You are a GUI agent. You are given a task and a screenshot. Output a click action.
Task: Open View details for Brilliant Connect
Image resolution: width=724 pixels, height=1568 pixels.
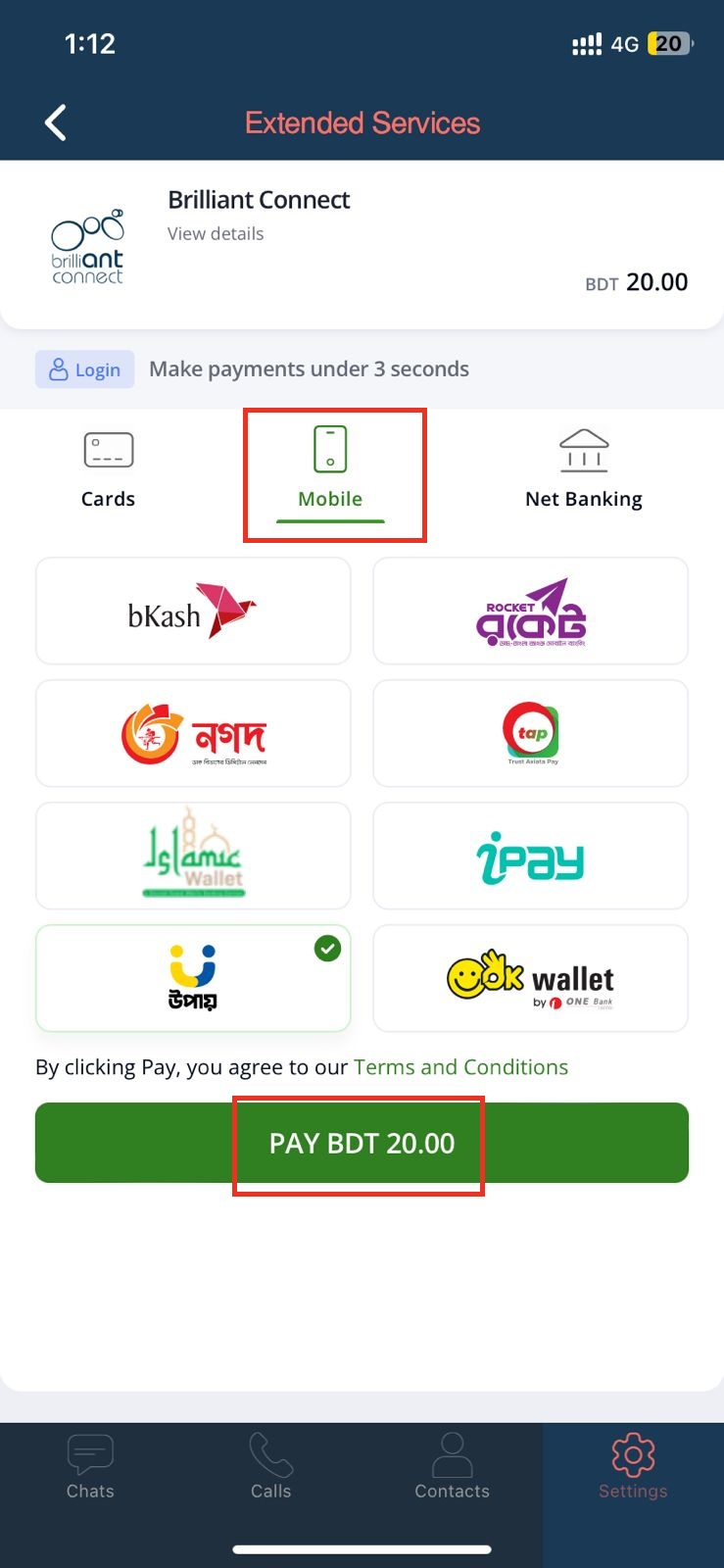(x=216, y=233)
